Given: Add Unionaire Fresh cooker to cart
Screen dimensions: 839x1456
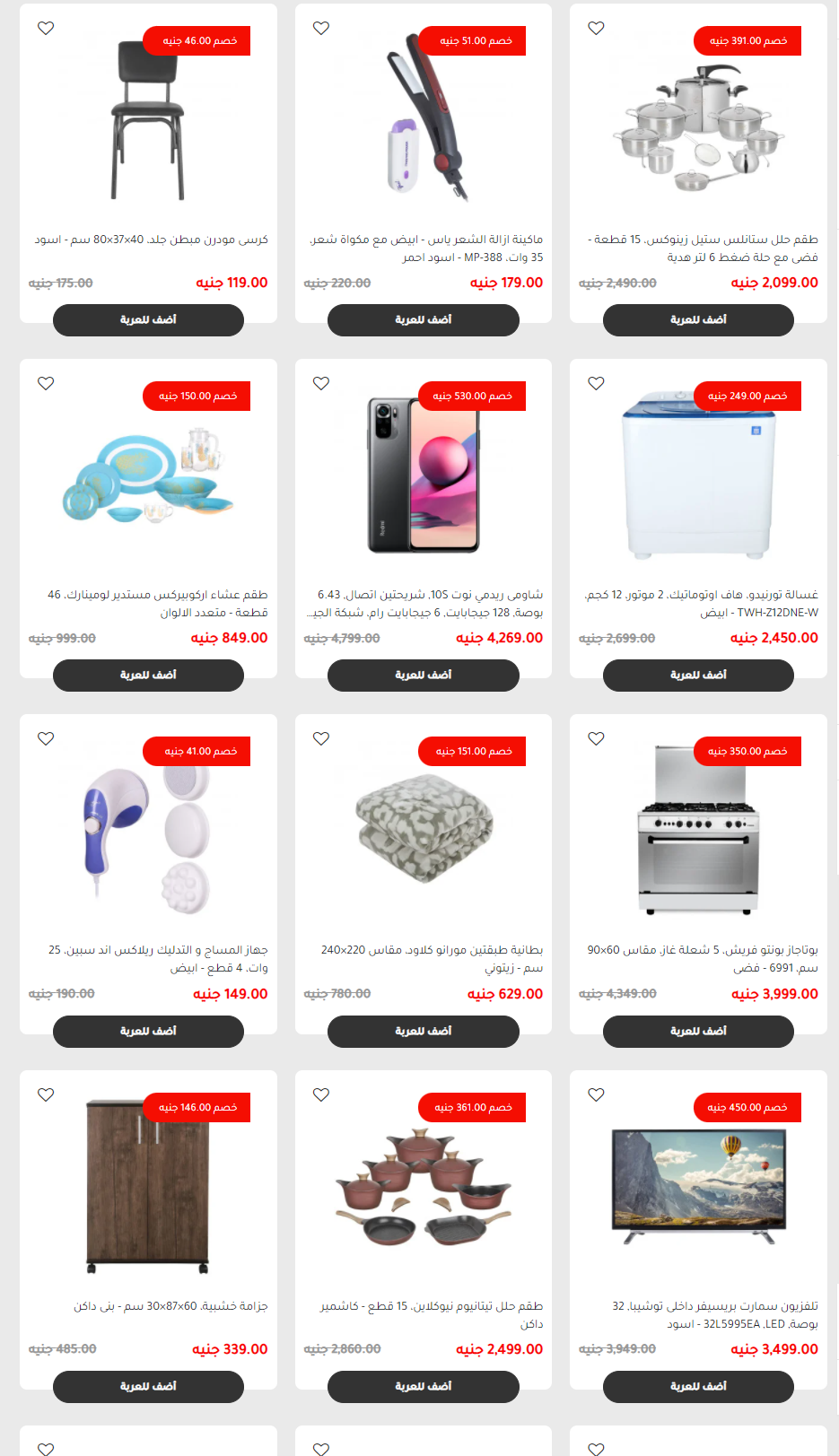Looking at the screenshot, I should (698, 1032).
